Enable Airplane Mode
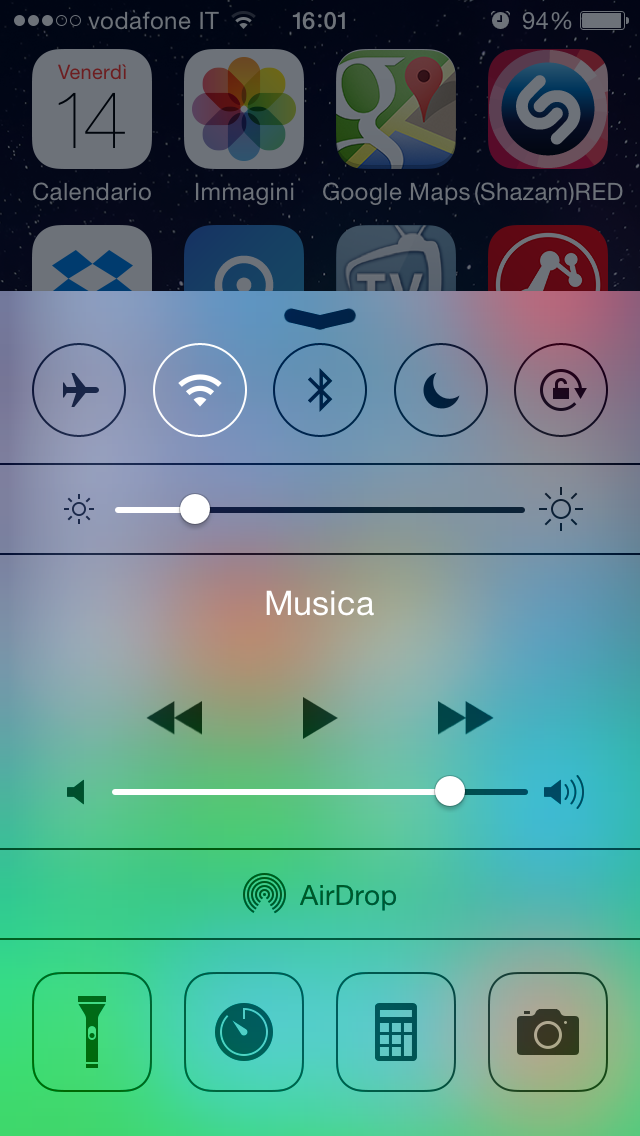This screenshot has height=1136, width=640. point(79,390)
